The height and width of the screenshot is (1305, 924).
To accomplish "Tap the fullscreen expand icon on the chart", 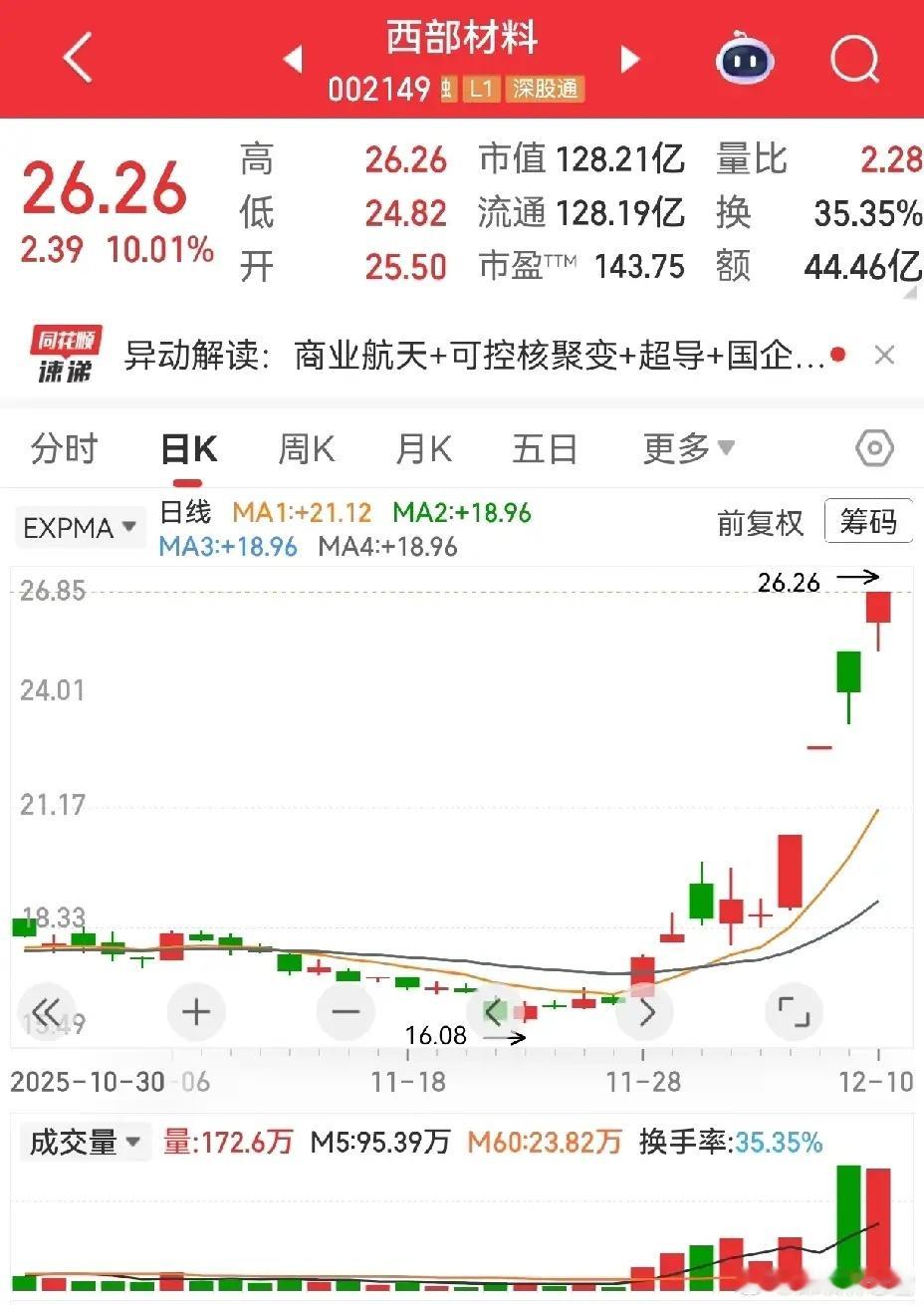I will (x=794, y=1011).
